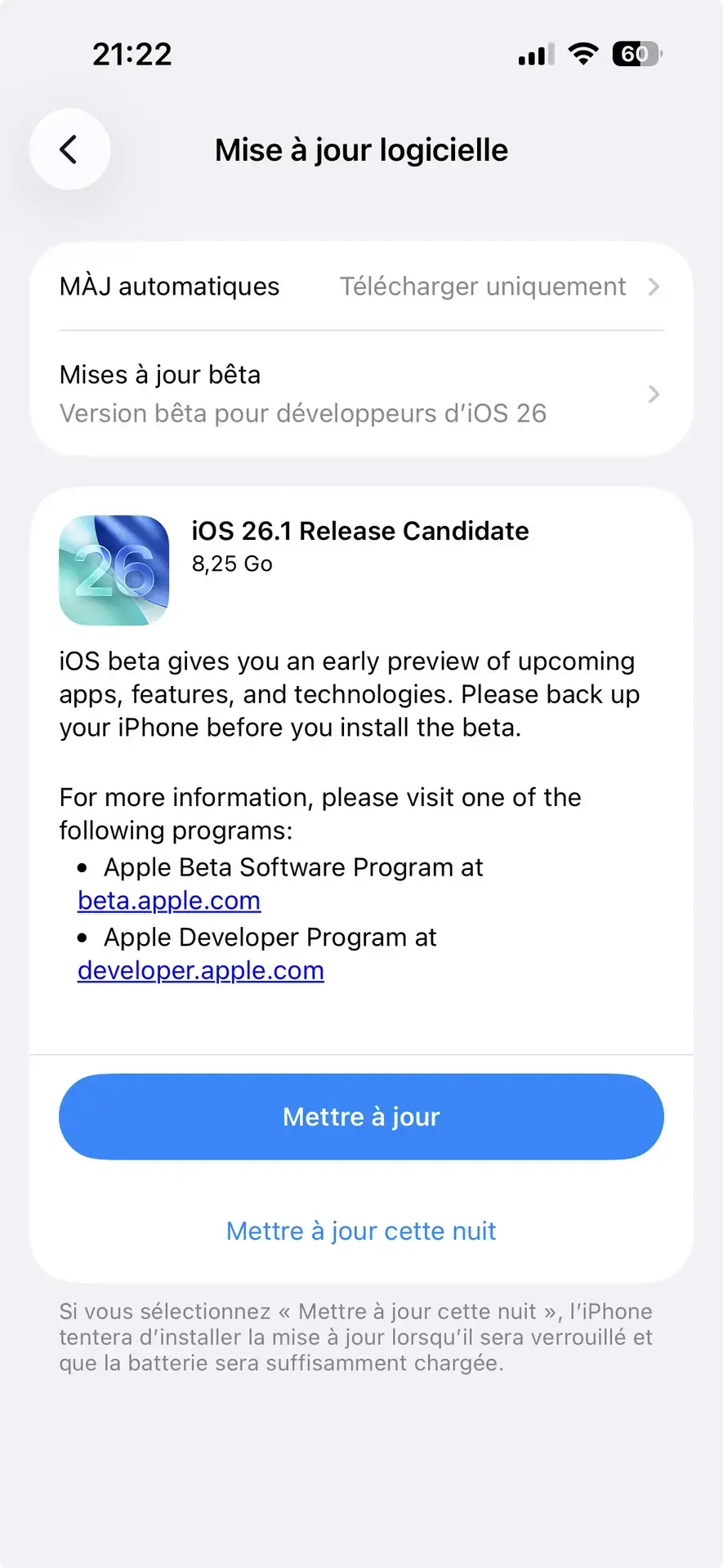Open the beta.apple.com link
This screenshot has height=1568, width=723.
[x=168, y=900]
